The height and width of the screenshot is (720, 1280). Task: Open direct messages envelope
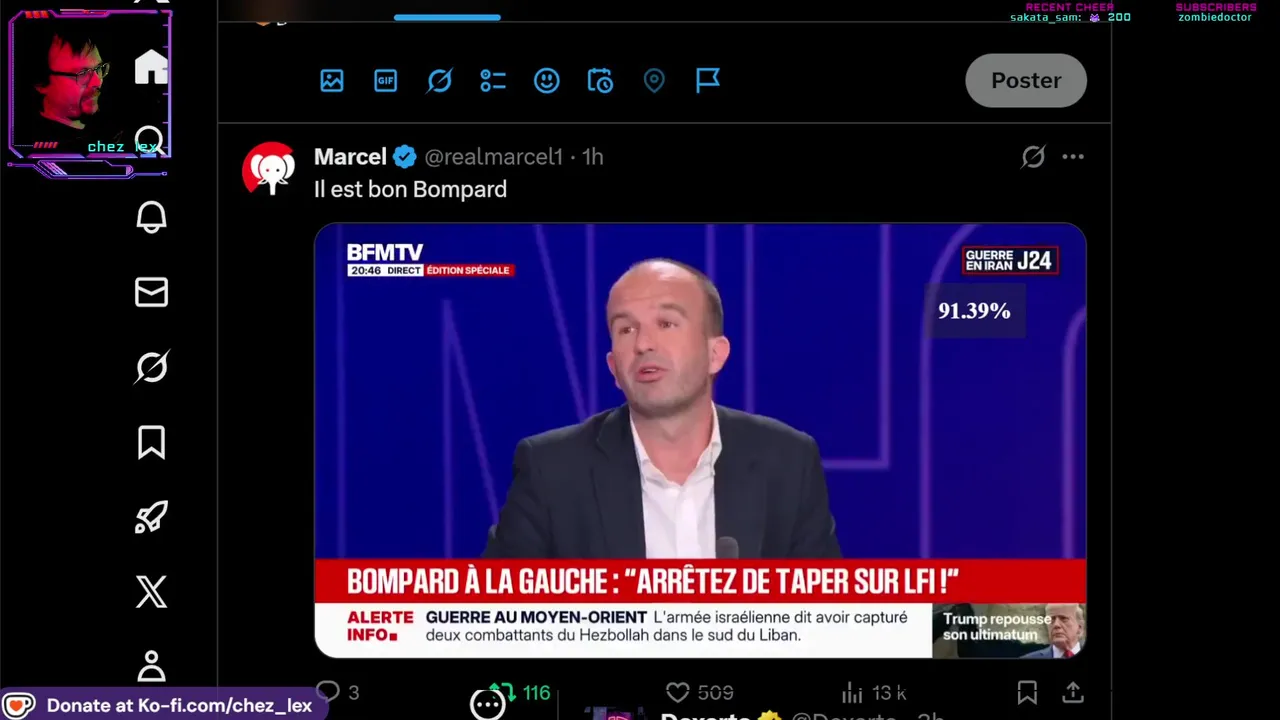152,292
